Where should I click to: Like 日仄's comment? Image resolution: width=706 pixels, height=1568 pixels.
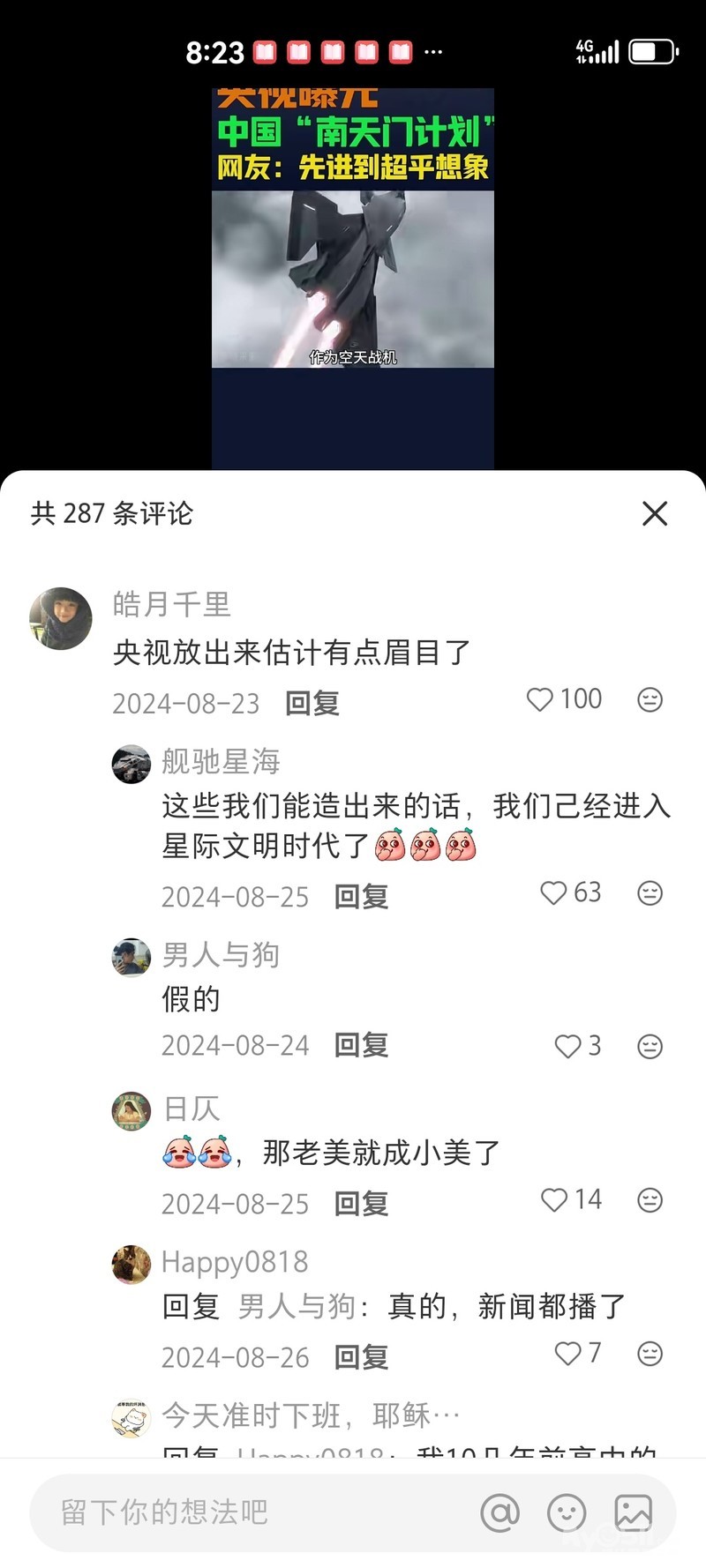554,1199
